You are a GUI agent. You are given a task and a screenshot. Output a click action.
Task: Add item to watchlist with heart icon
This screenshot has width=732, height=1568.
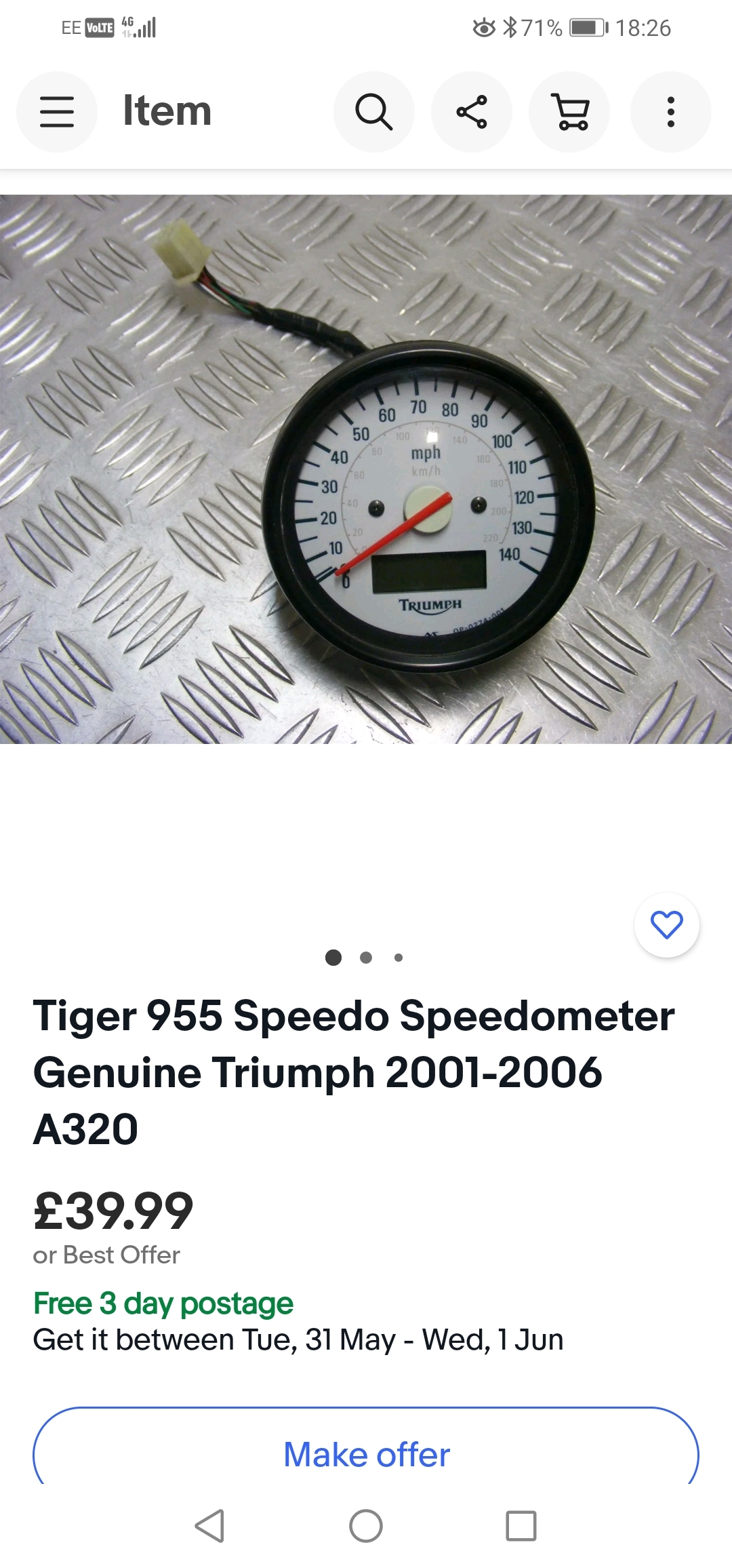(667, 925)
